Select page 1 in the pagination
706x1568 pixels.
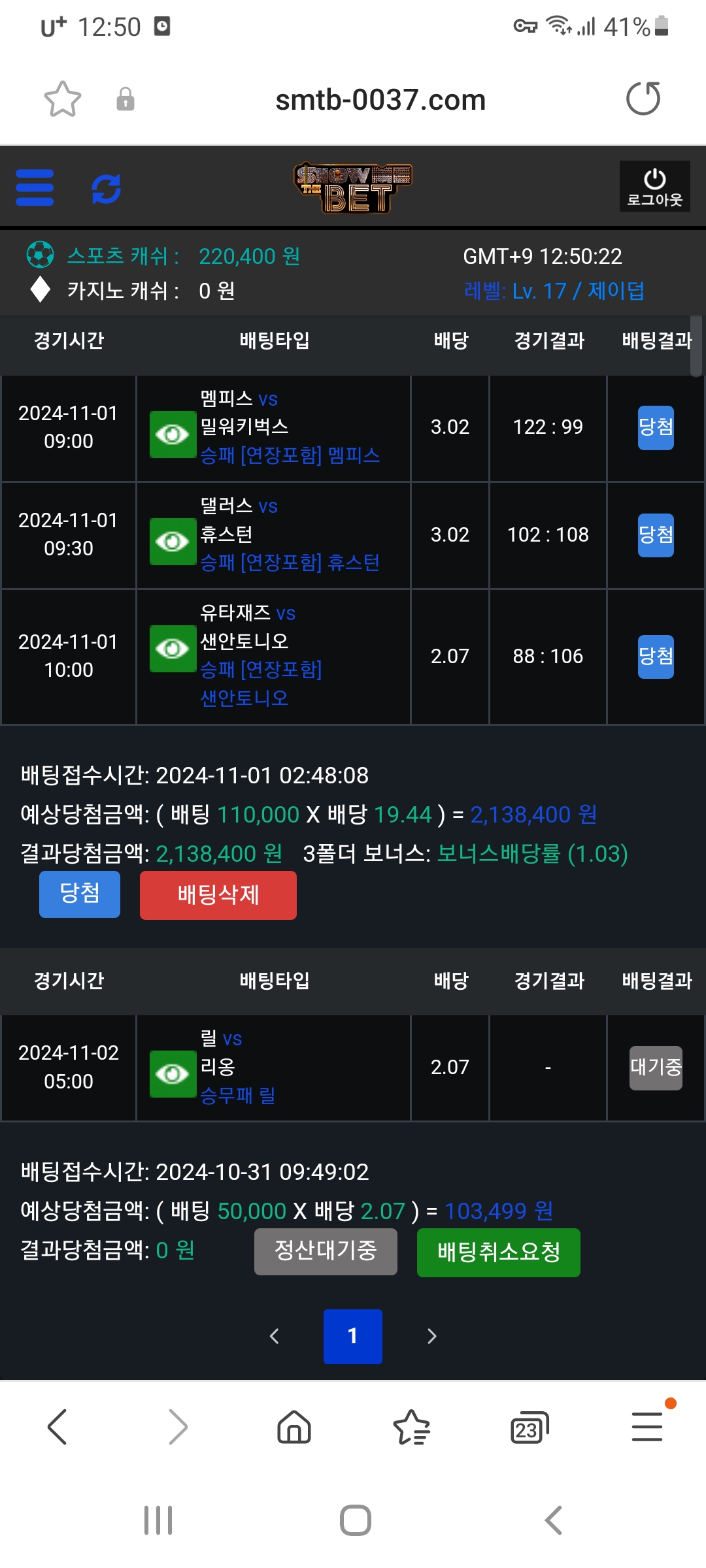coord(352,1336)
